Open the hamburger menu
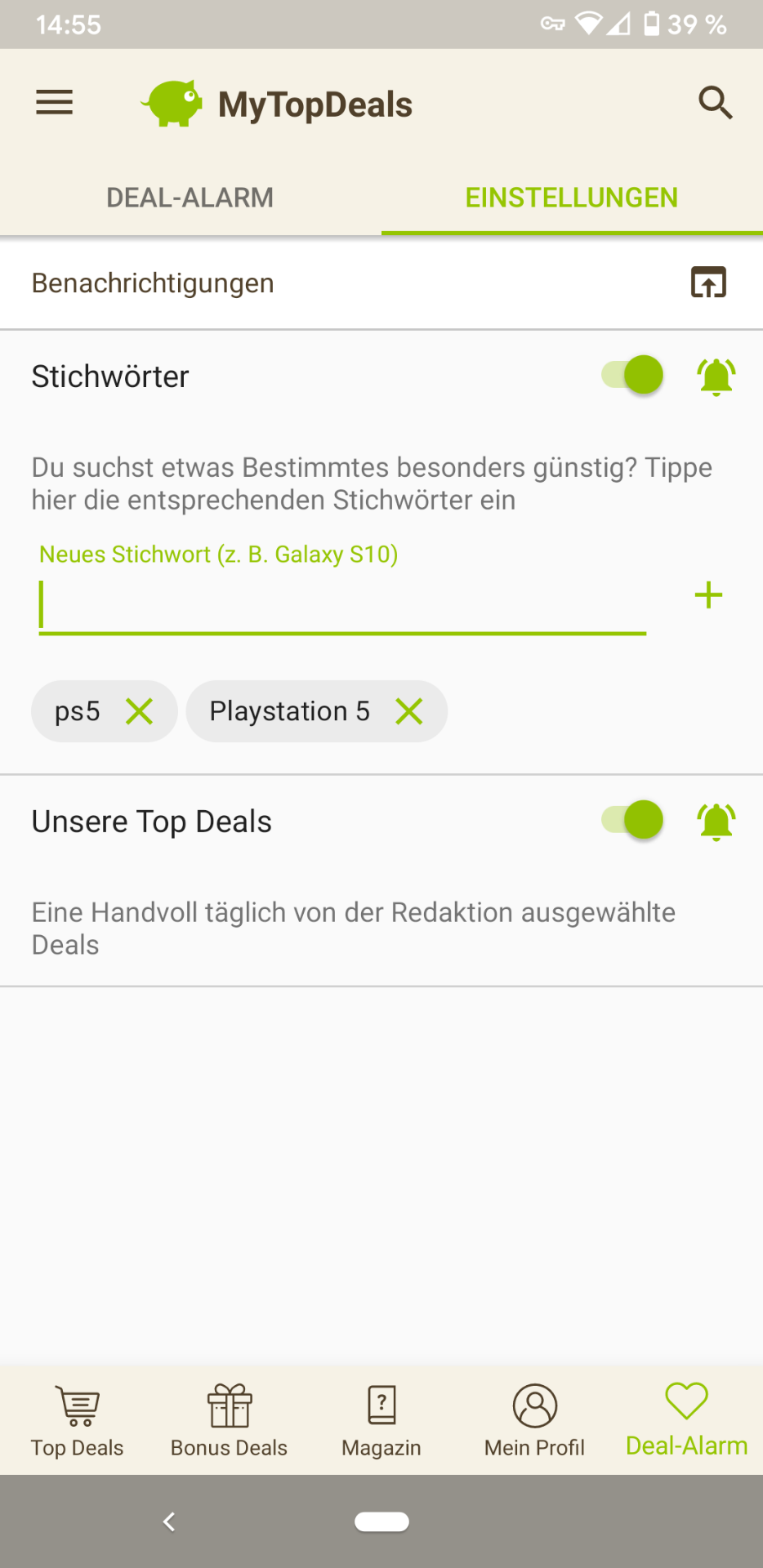Viewport: 763px width, 1568px height. tap(54, 103)
